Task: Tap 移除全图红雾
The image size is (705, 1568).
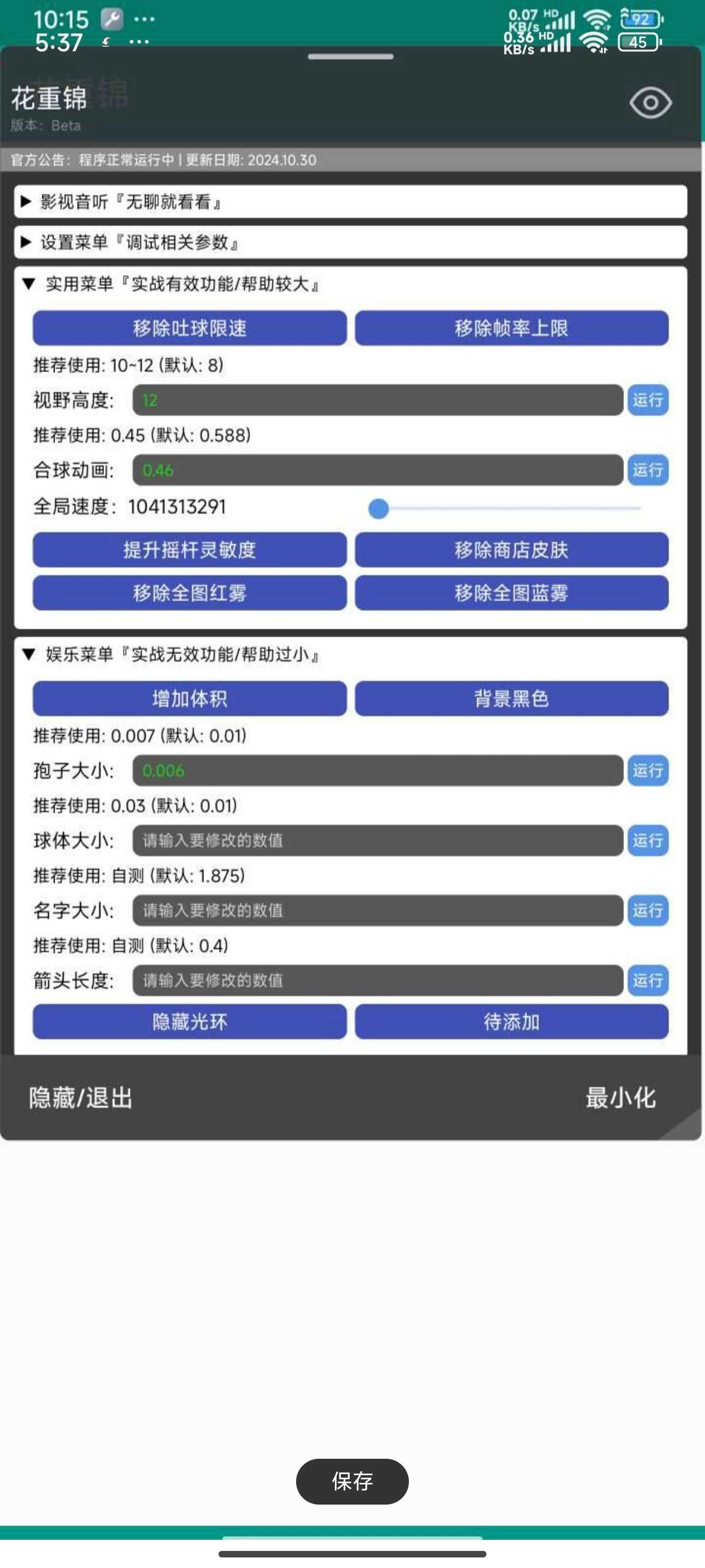Action: pyautogui.click(x=189, y=593)
